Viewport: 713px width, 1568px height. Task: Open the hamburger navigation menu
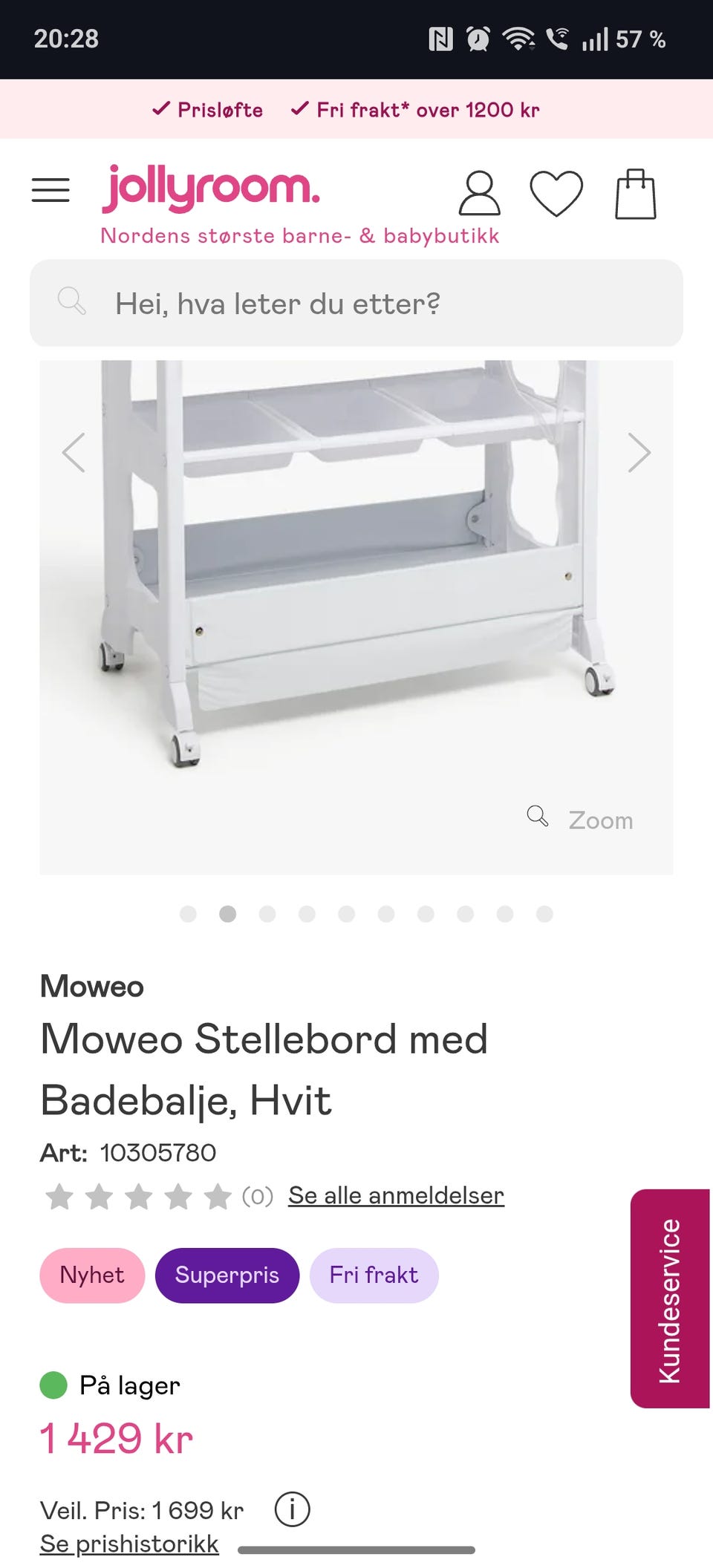(x=50, y=190)
